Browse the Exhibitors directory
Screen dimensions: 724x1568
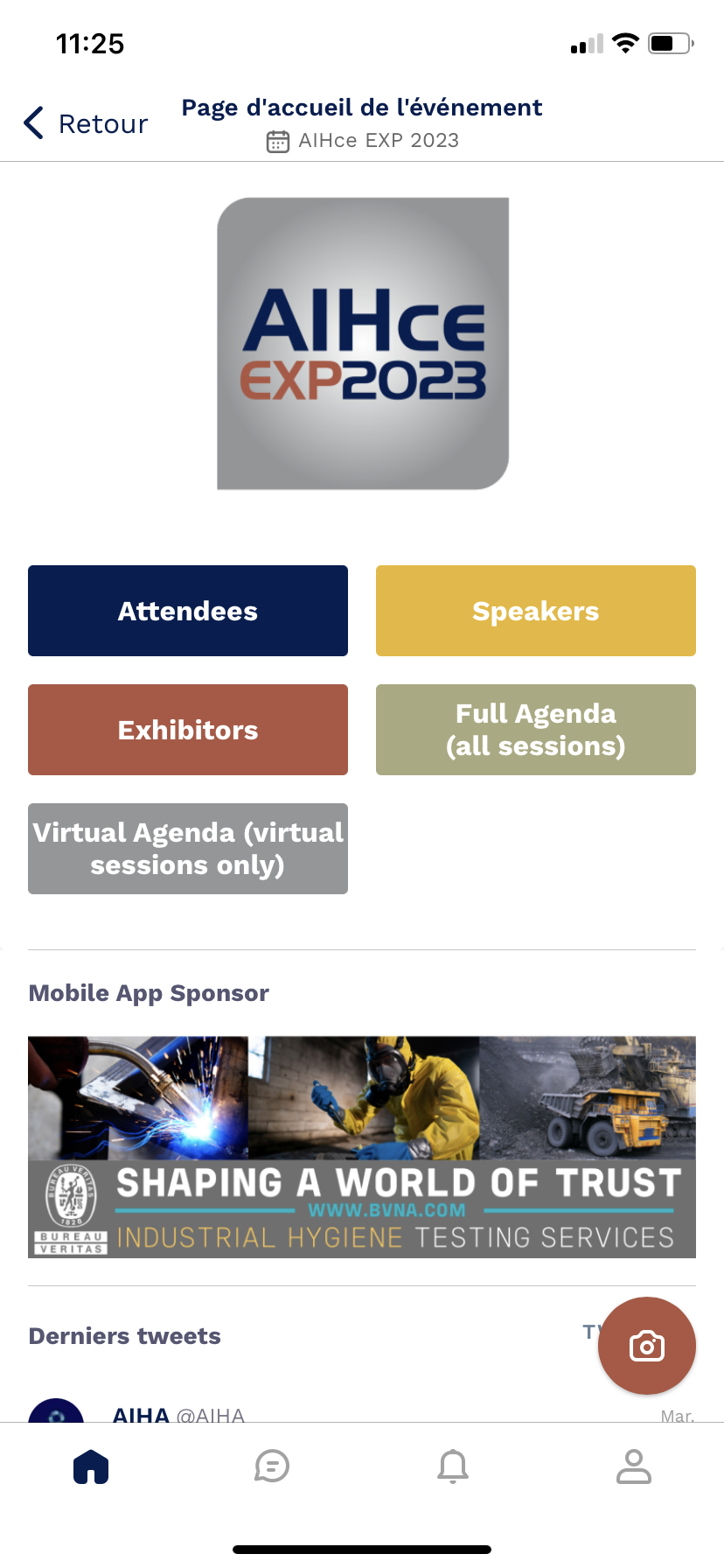188,730
